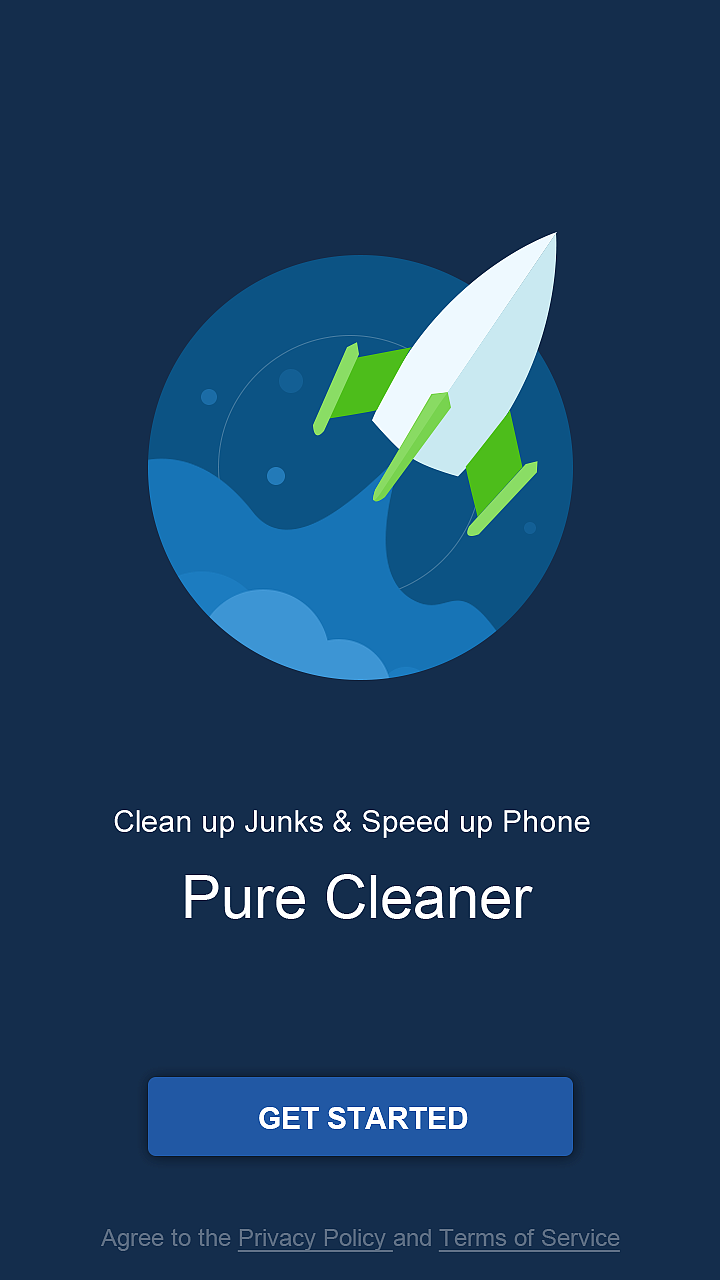
Task: Tap the GET STARTED button
Action: pyautogui.click(x=360, y=1117)
